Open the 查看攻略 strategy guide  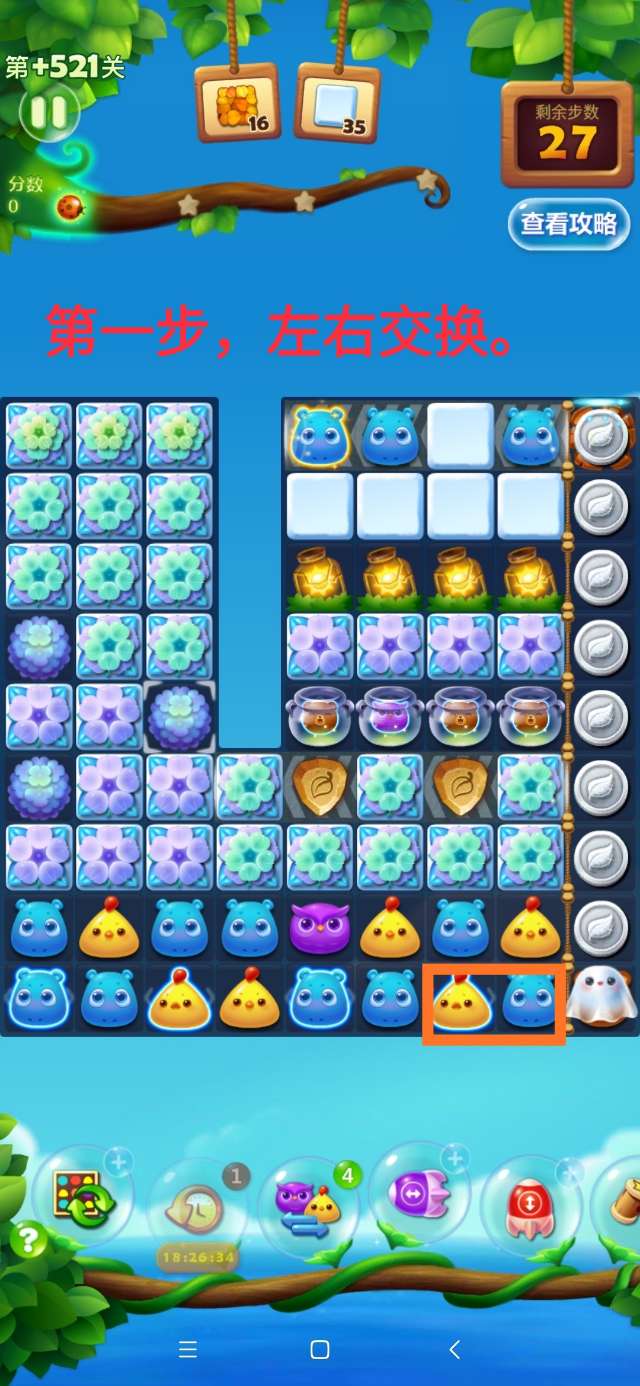568,224
